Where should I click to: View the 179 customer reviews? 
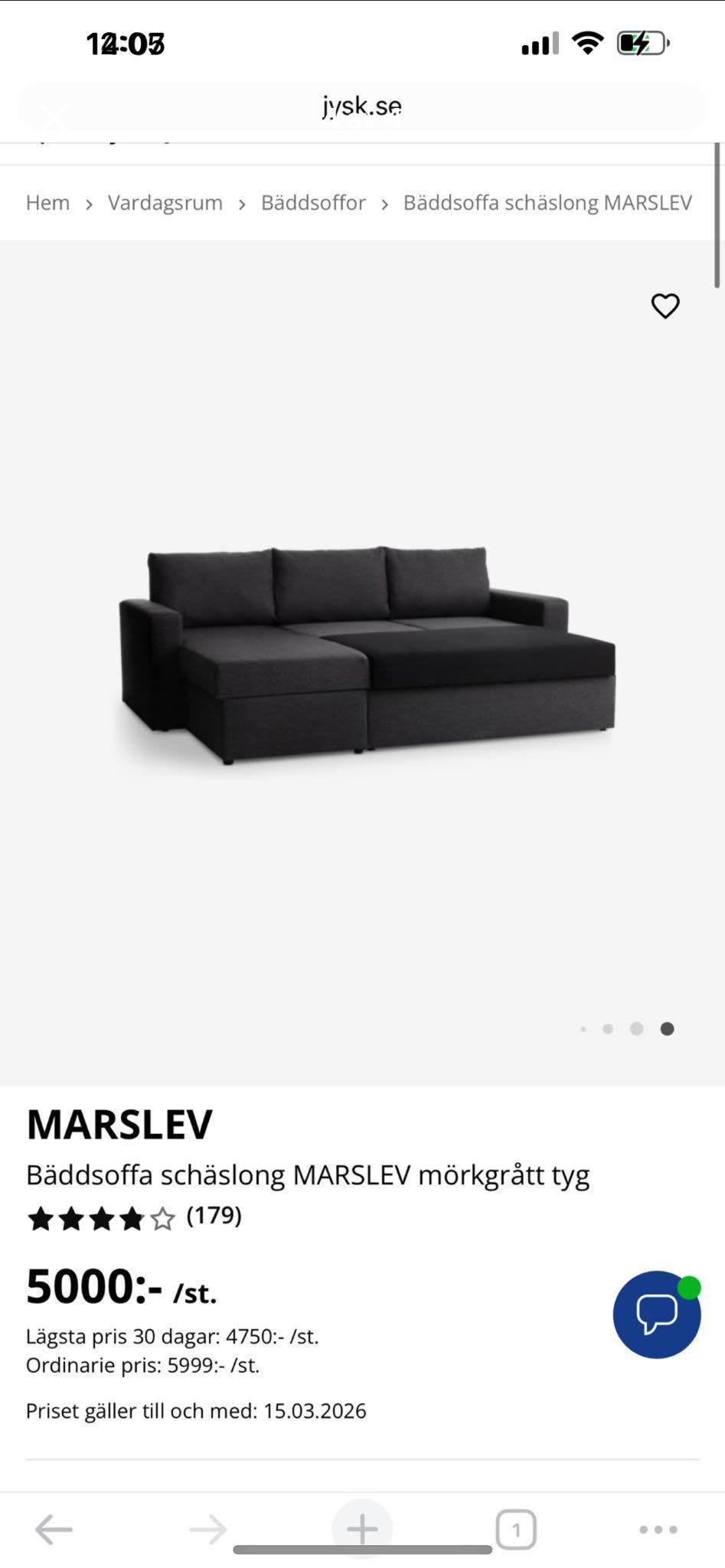coord(214,1216)
